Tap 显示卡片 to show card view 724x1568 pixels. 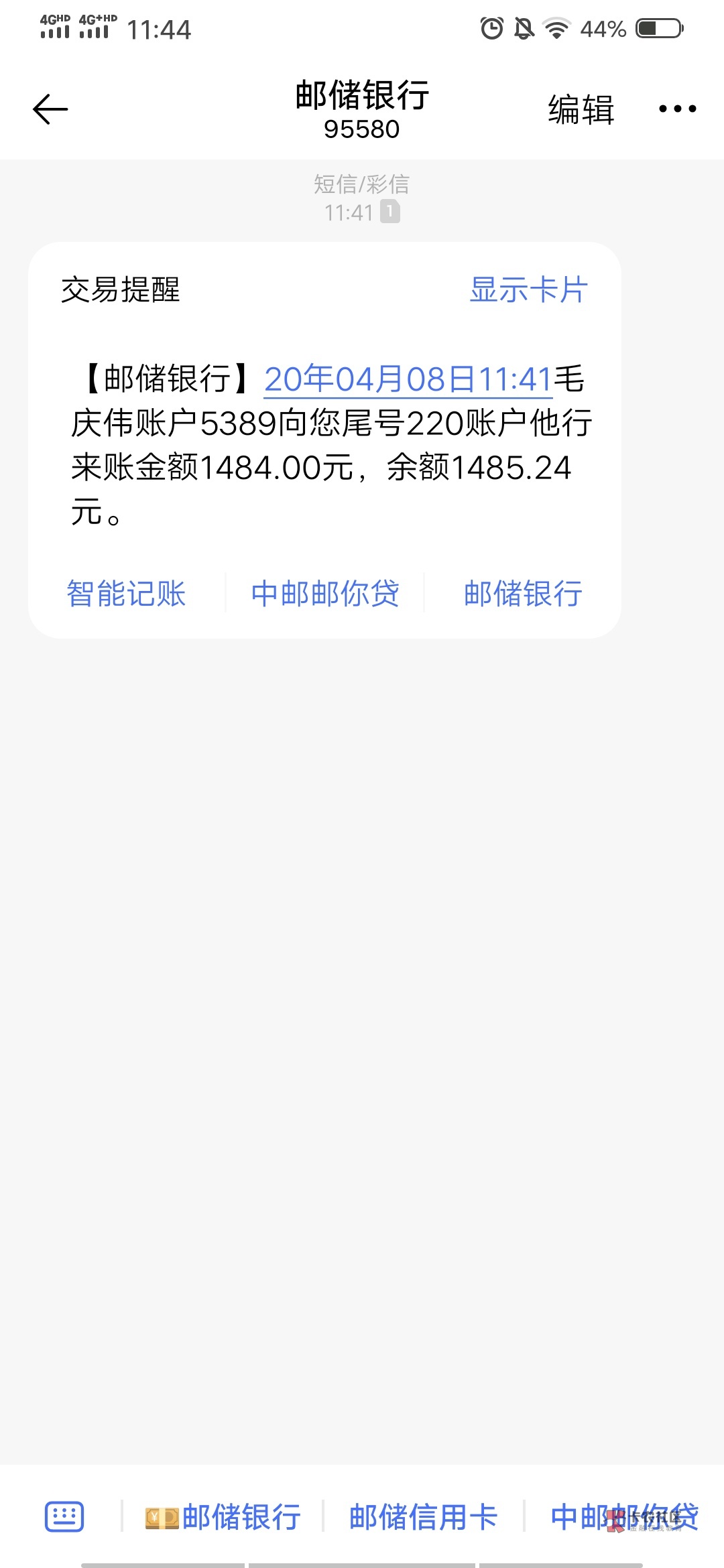pyautogui.click(x=528, y=290)
